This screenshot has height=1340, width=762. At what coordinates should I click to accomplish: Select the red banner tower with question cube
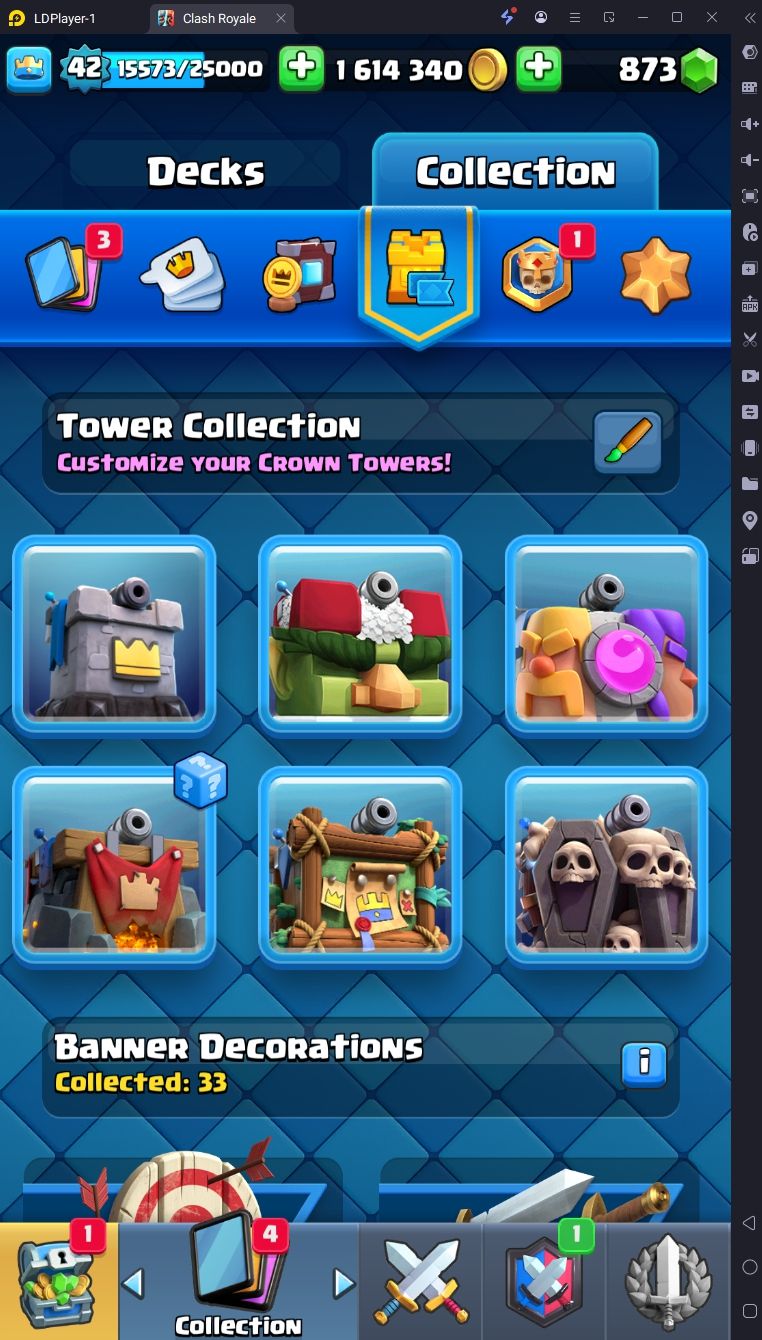(x=114, y=865)
